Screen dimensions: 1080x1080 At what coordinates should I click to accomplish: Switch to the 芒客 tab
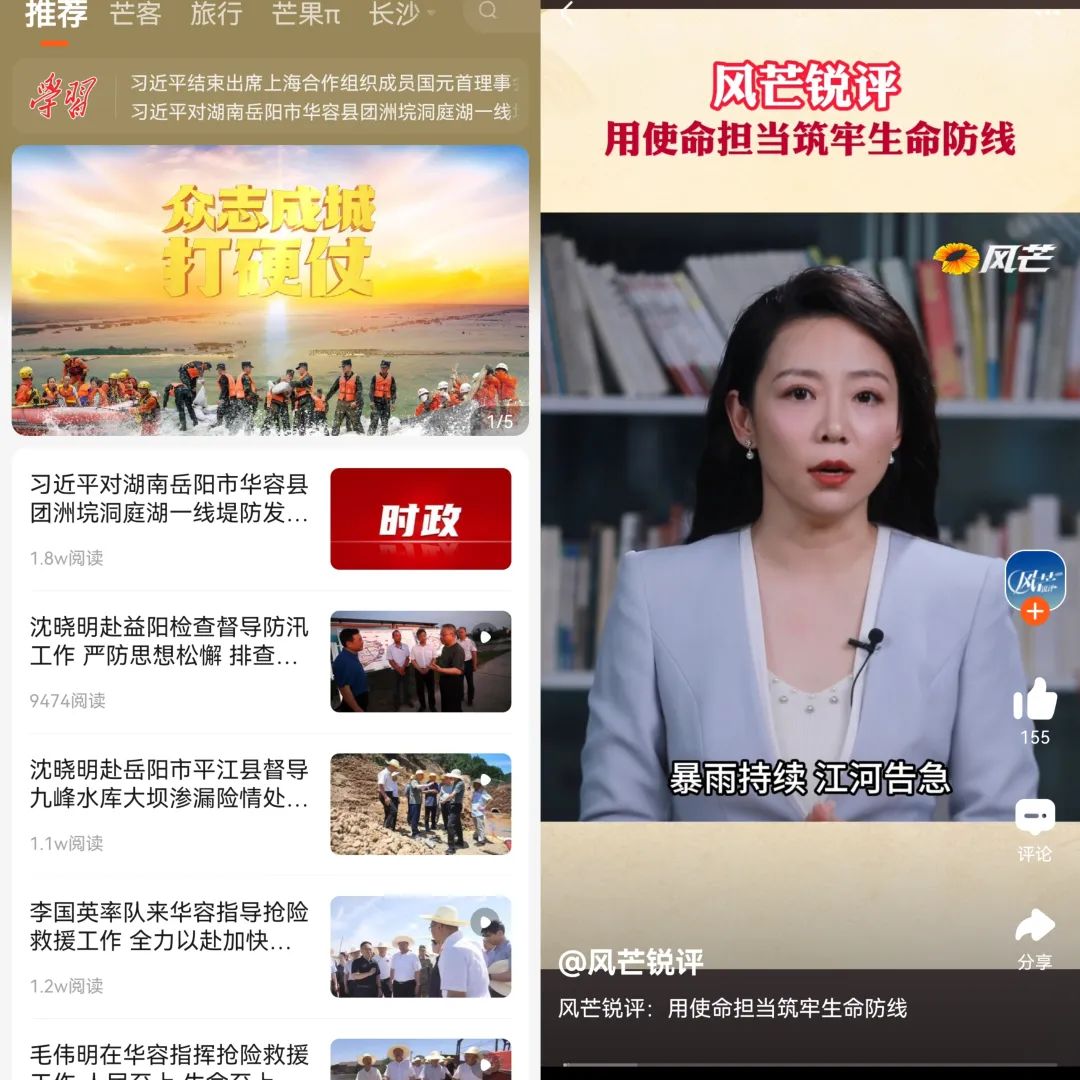(x=135, y=14)
